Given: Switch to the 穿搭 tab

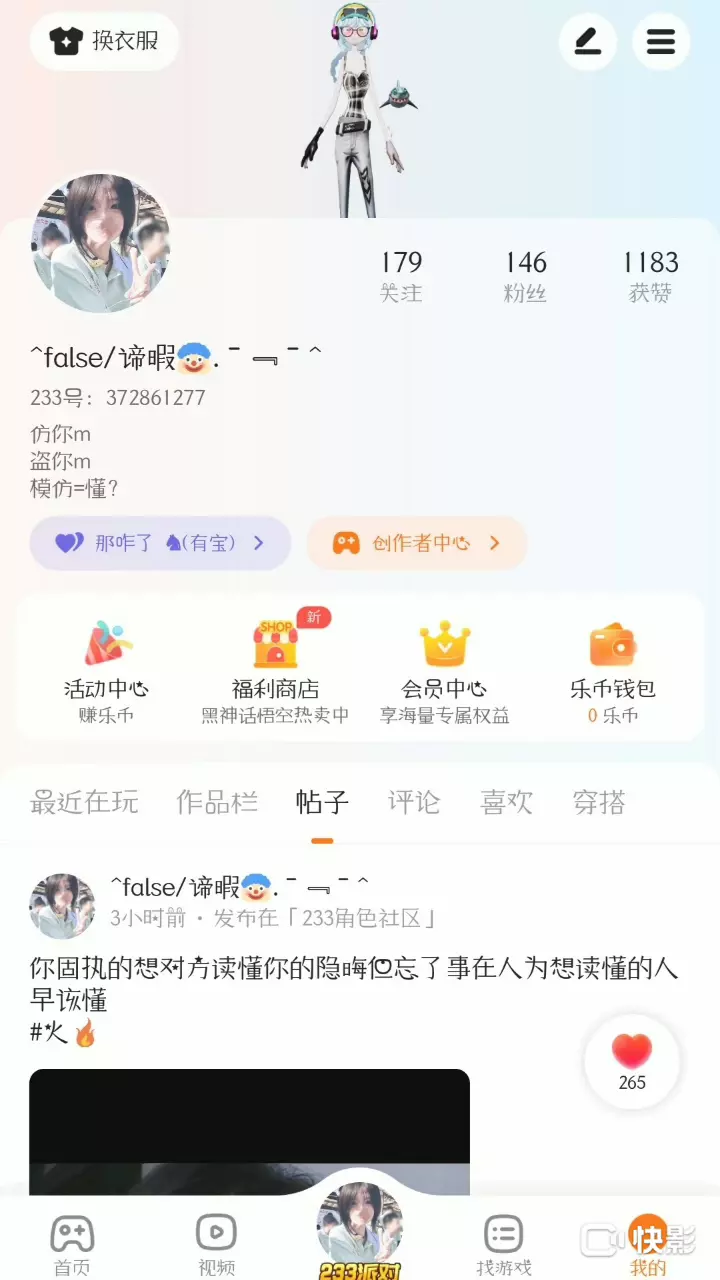Looking at the screenshot, I should coord(600,802).
